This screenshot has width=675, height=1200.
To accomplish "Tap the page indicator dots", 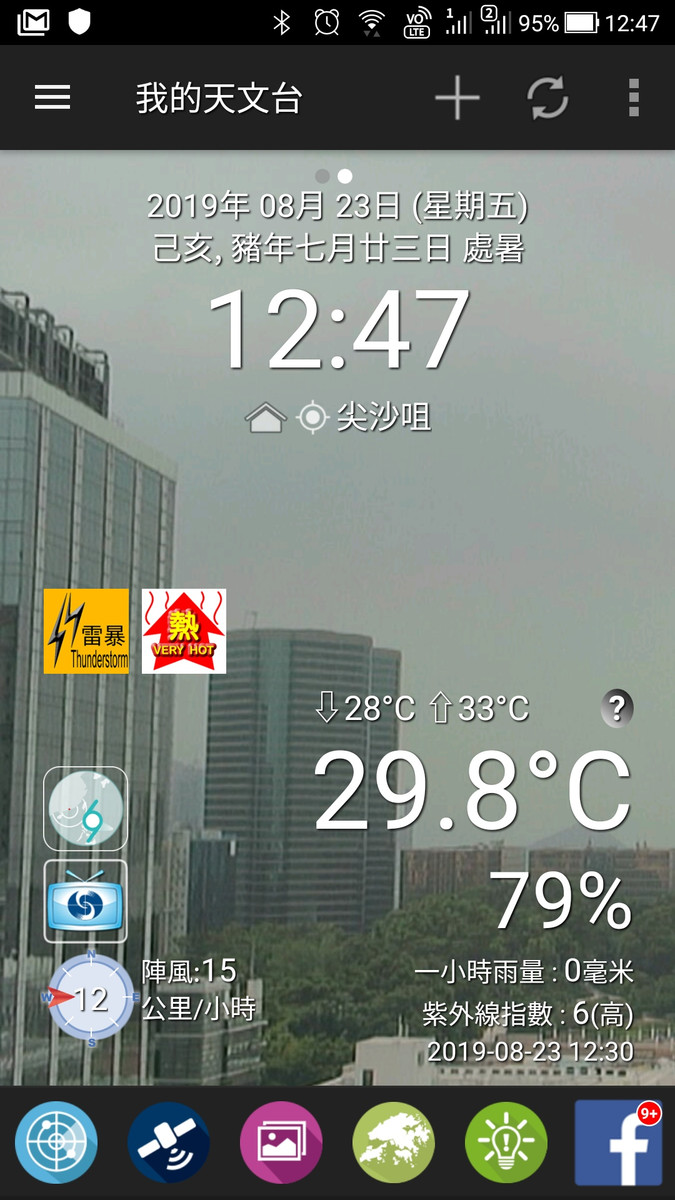I will coord(333,176).
